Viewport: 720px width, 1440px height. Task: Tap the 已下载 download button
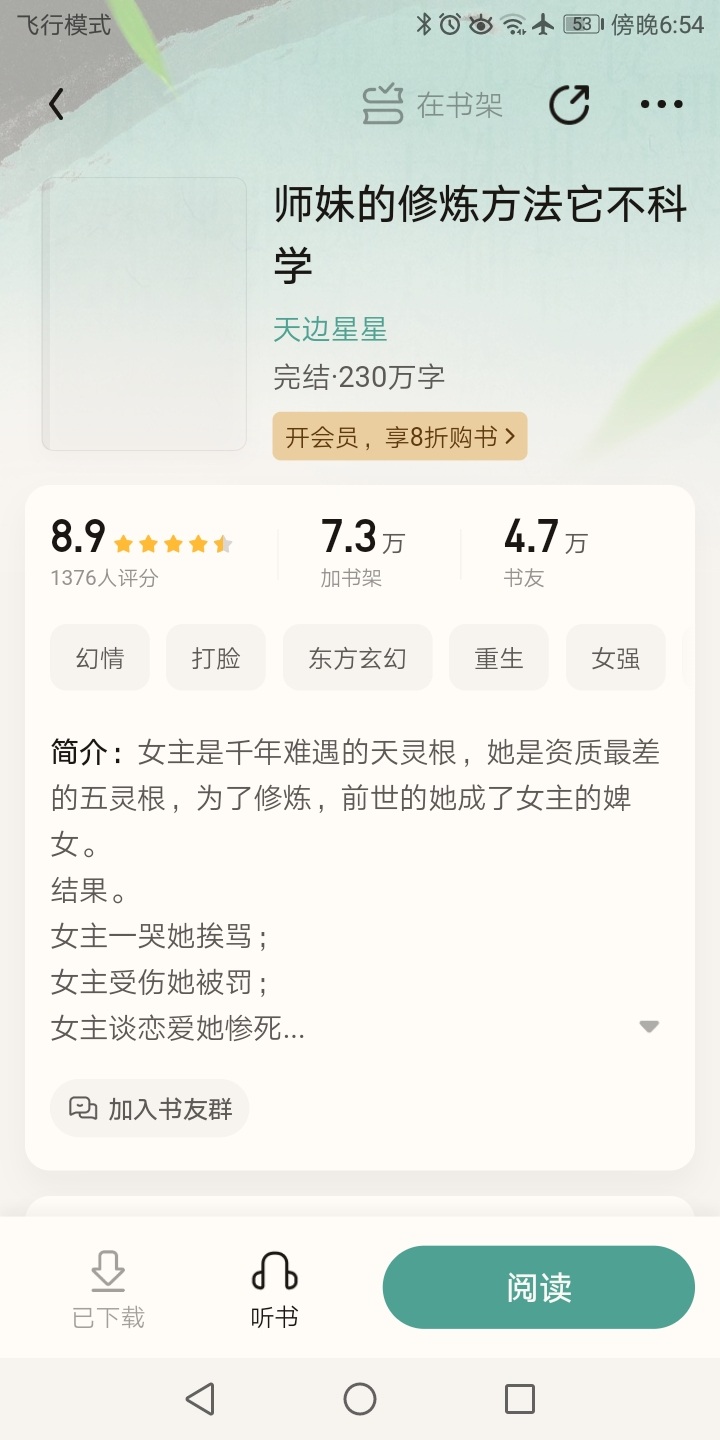pyautogui.click(x=108, y=1290)
